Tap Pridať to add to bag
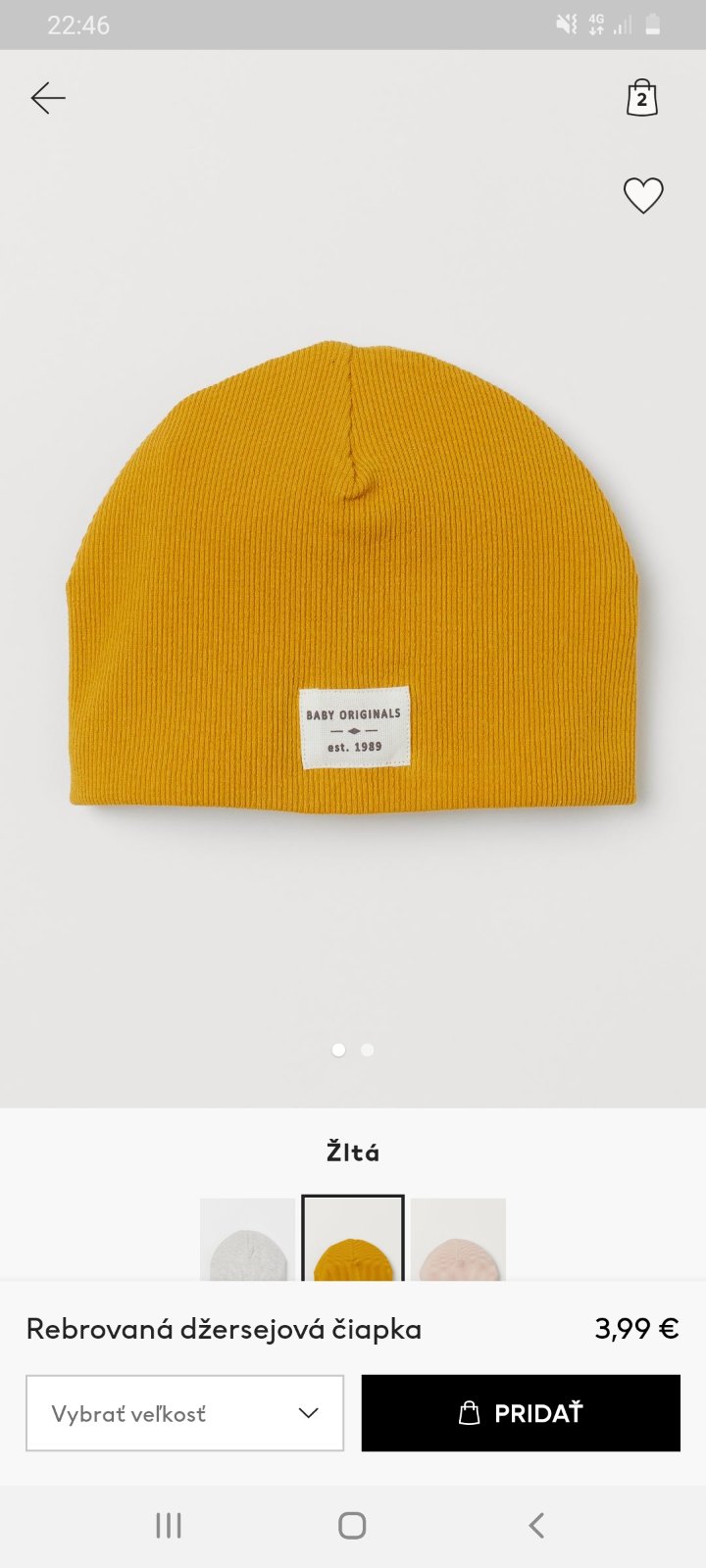Screen dimensions: 706x1568 pos(521,1413)
